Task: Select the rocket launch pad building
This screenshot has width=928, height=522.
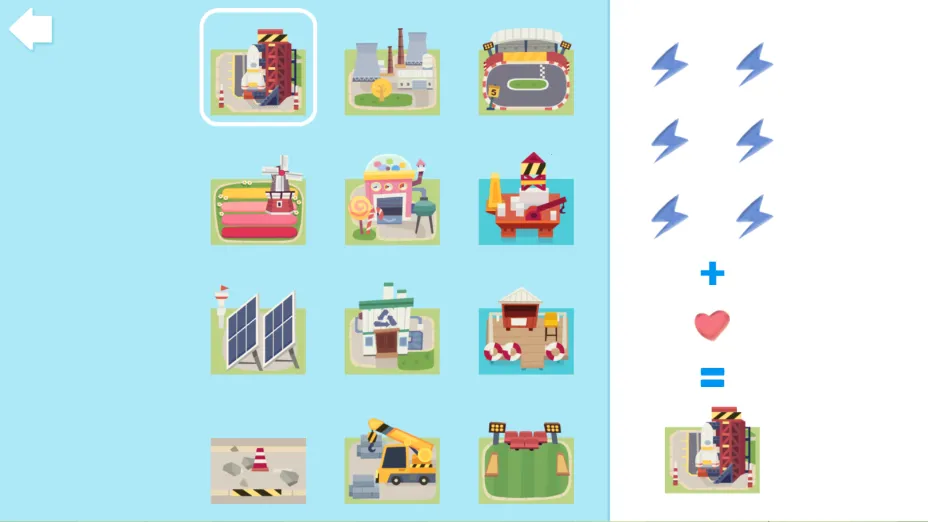Action: click(x=258, y=68)
